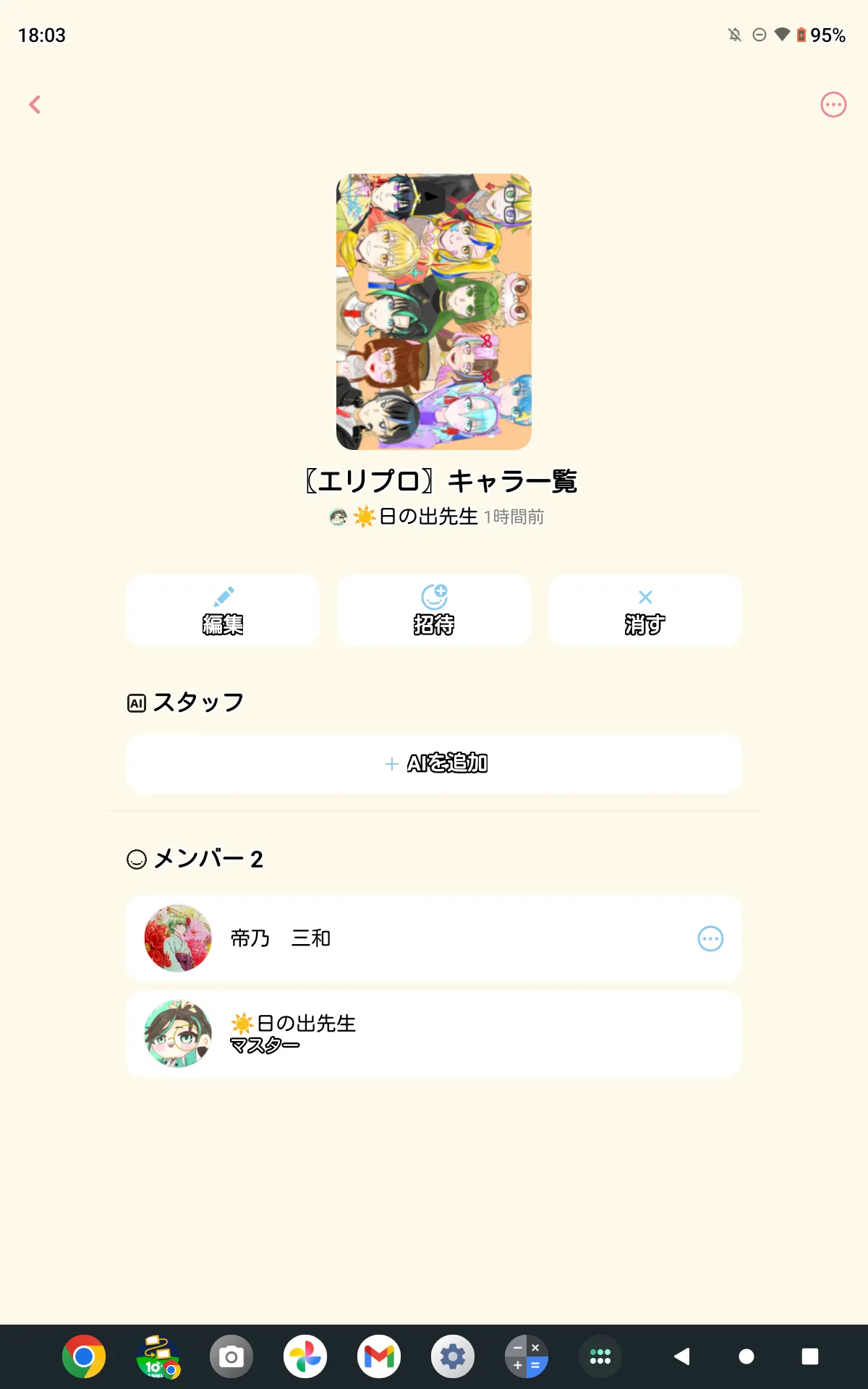Open the app drawer grid icon

pyautogui.click(x=600, y=1356)
